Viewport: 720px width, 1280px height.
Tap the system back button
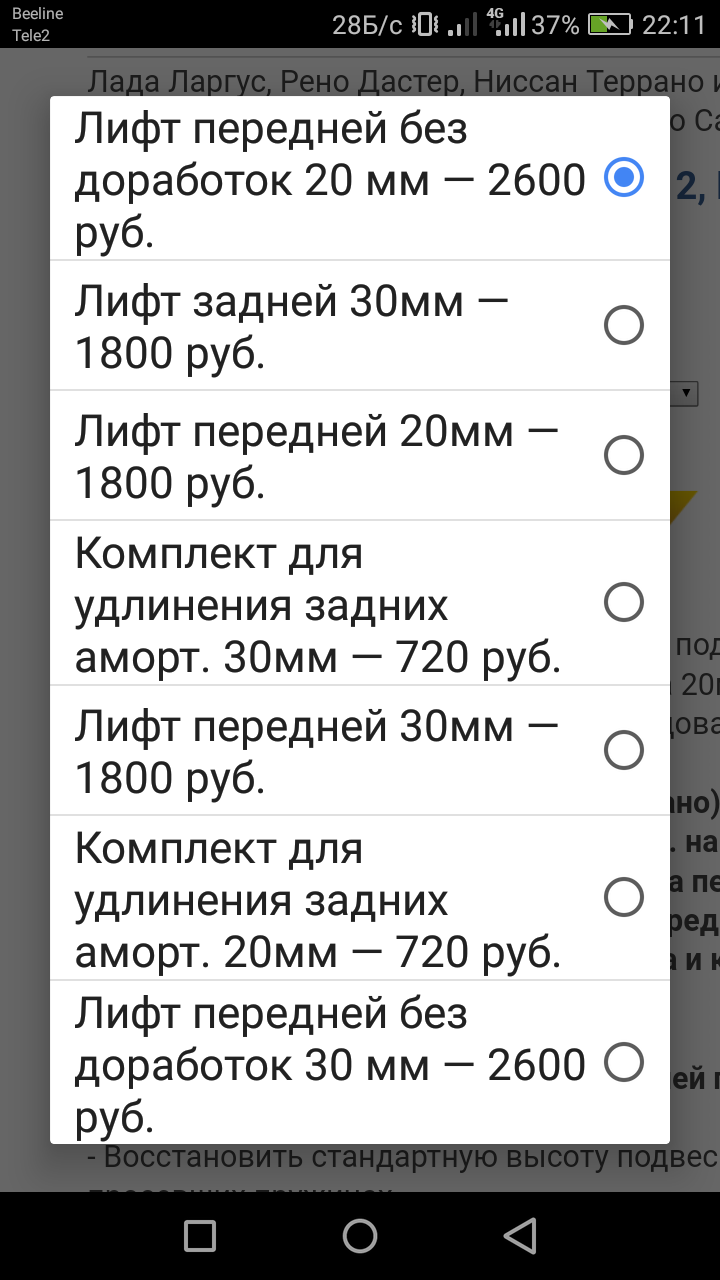click(x=520, y=1236)
